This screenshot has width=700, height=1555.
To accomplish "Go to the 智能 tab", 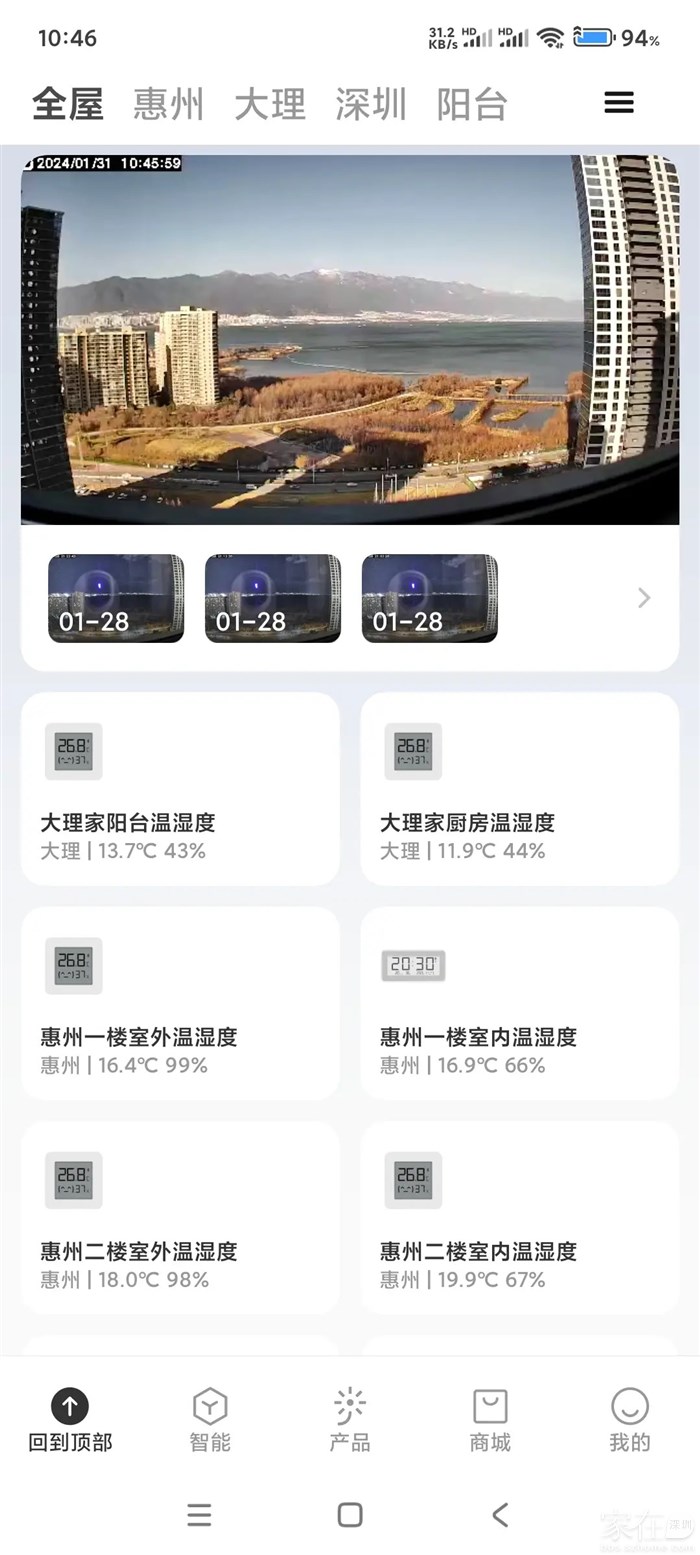I will (x=210, y=1419).
